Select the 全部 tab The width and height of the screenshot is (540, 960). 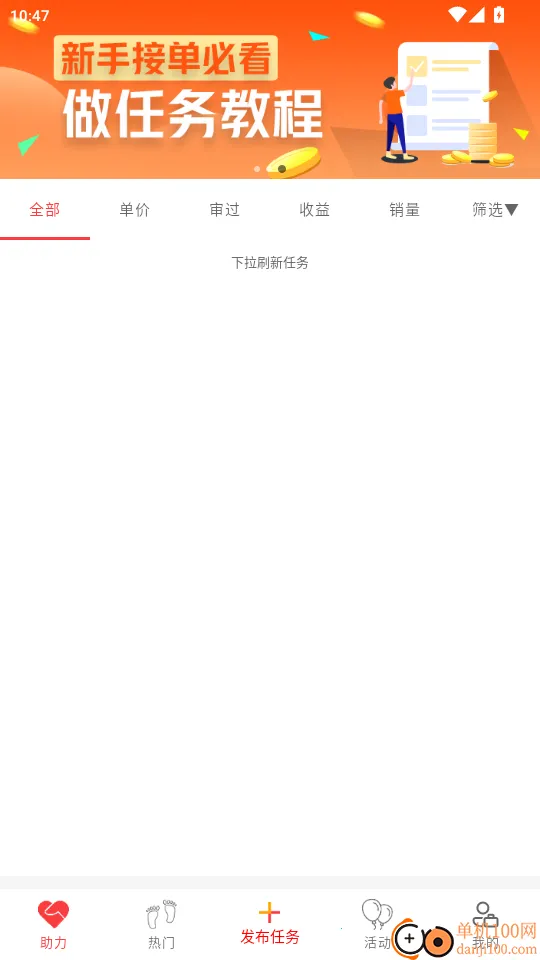[x=45, y=210]
